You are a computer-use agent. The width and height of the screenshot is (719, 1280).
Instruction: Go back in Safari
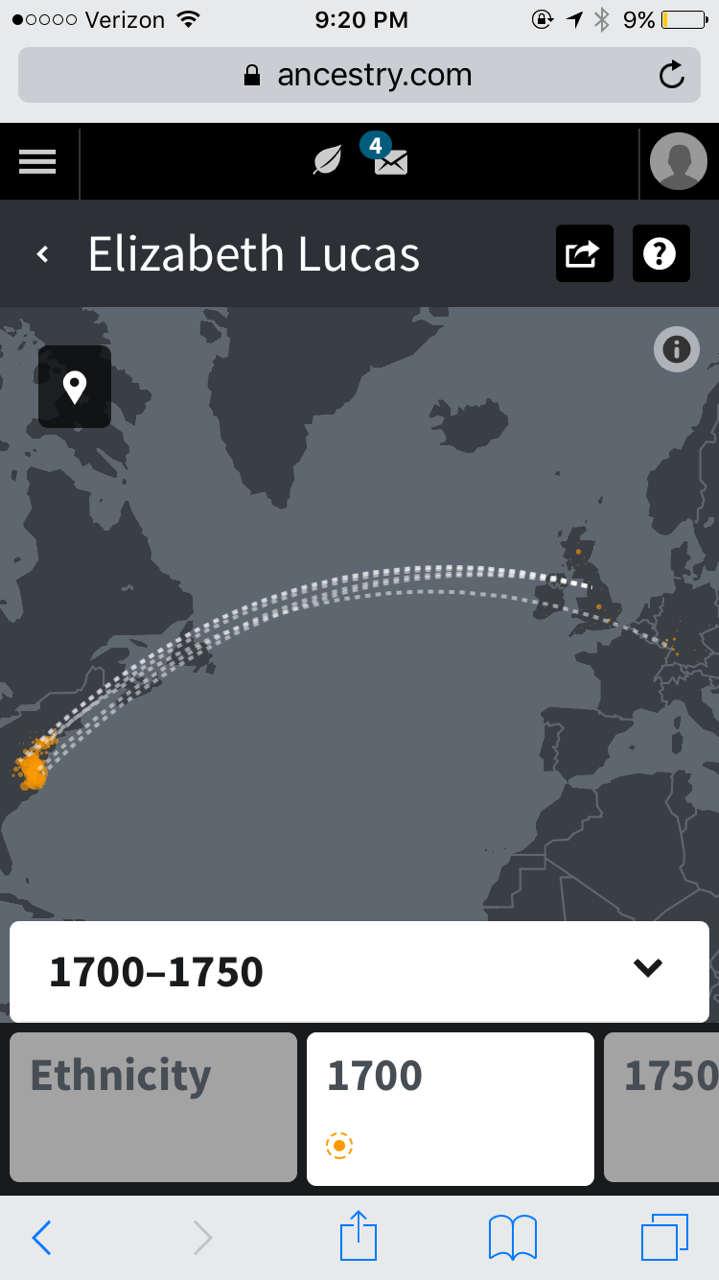(42, 1238)
